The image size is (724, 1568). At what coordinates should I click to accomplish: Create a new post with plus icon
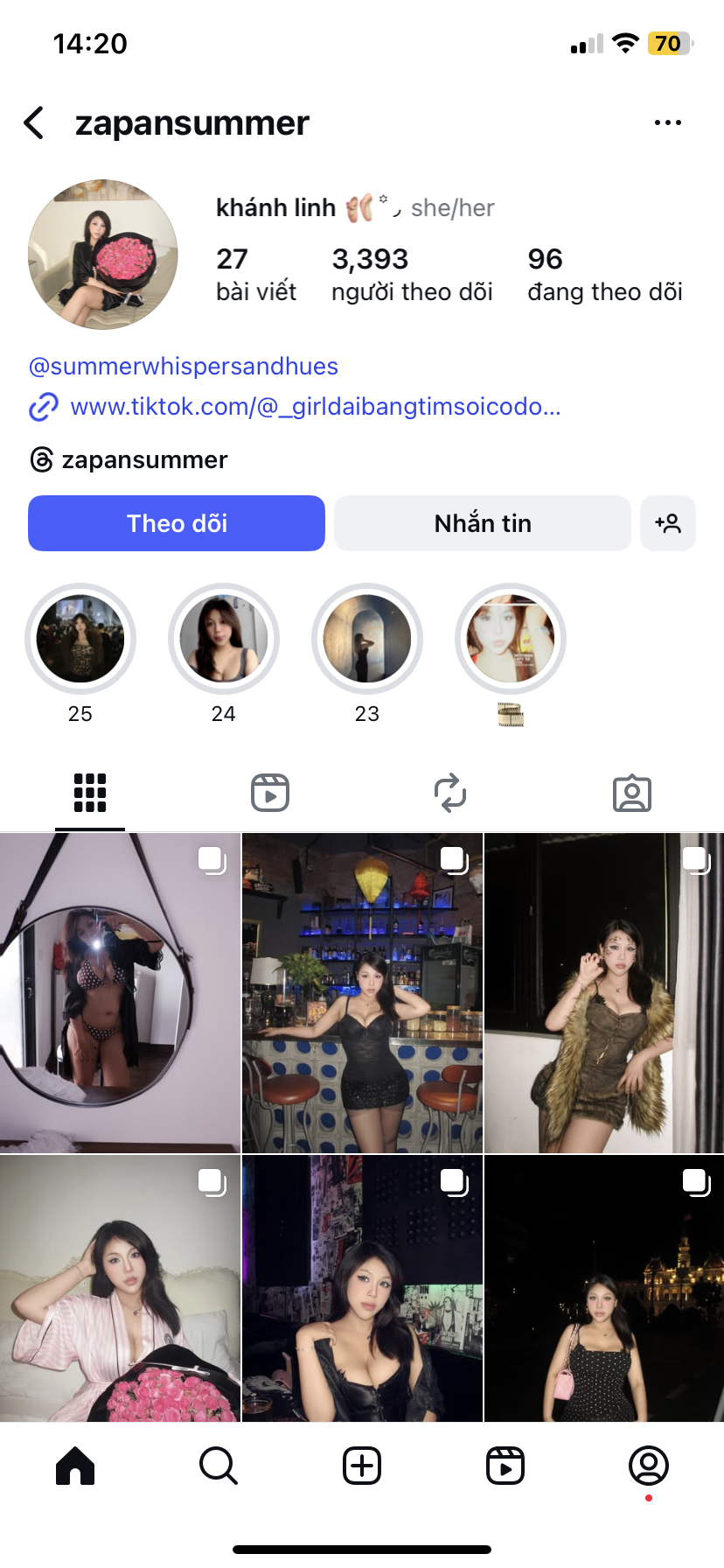(x=362, y=1465)
